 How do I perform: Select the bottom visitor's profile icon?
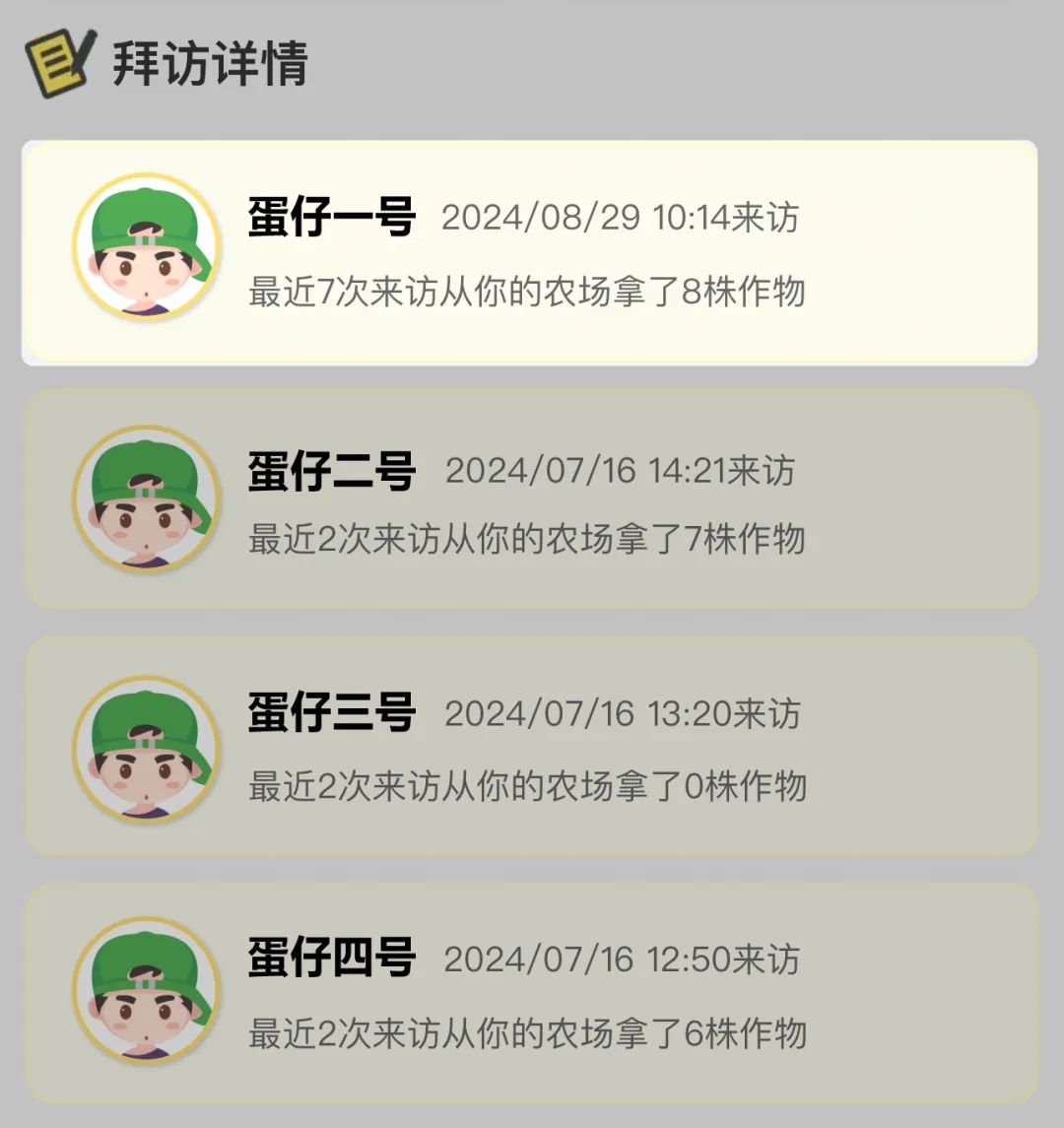pyautogui.click(x=144, y=993)
